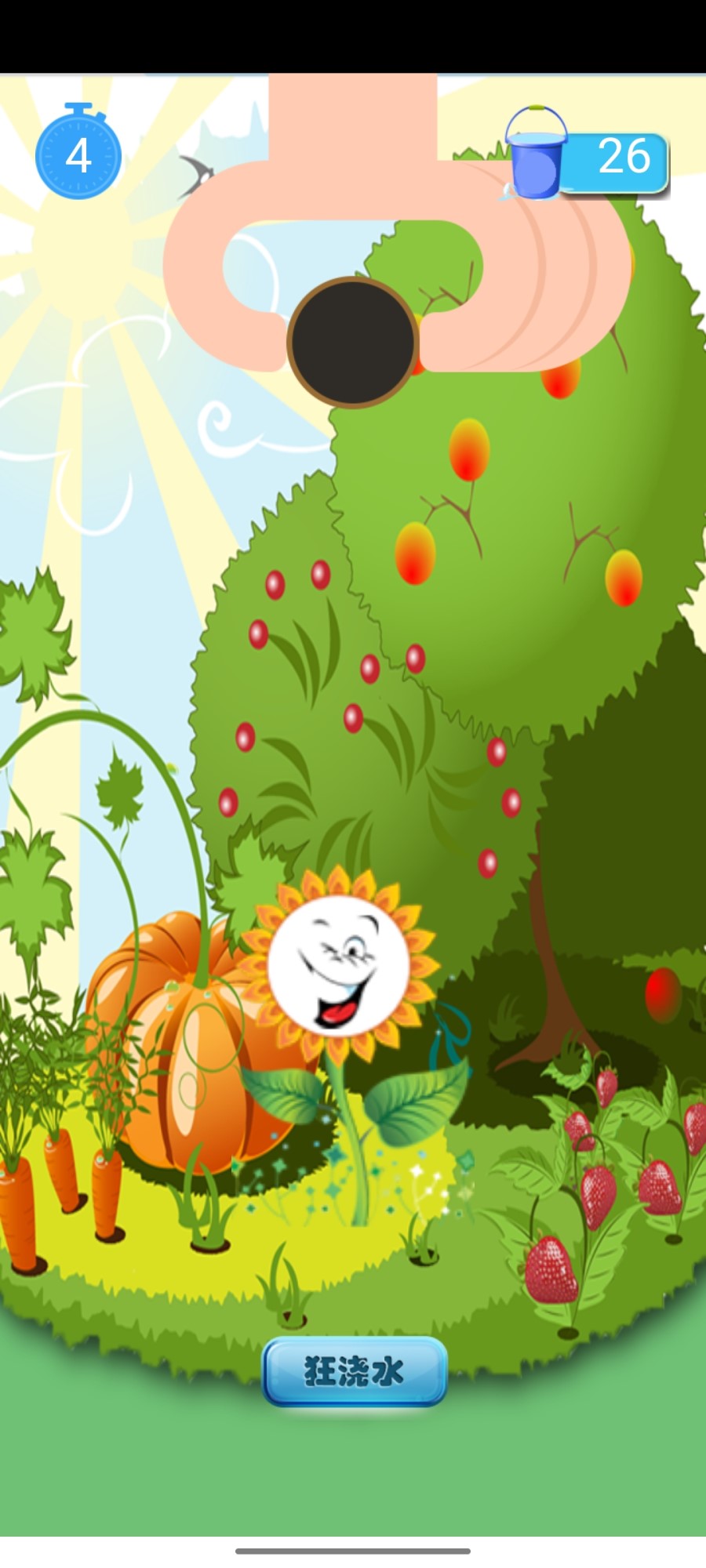Tap the 狂浇水 watering button
The height and width of the screenshot is (1568, 706).
(x=355, y=1371)
